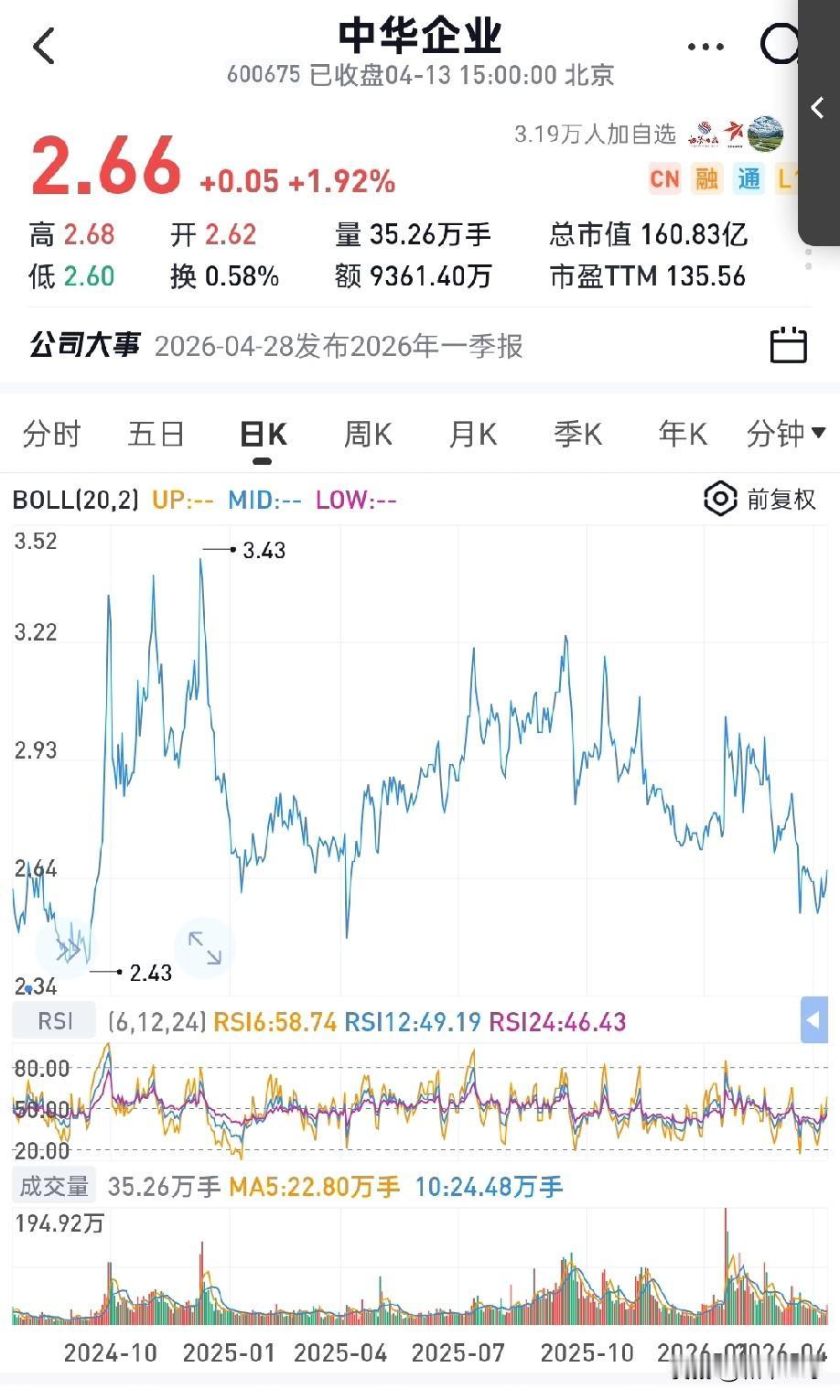840x1400 pixels.
Task: Tap the circular landscape theme thumbnail near 加自选
Action: point(765,134)
